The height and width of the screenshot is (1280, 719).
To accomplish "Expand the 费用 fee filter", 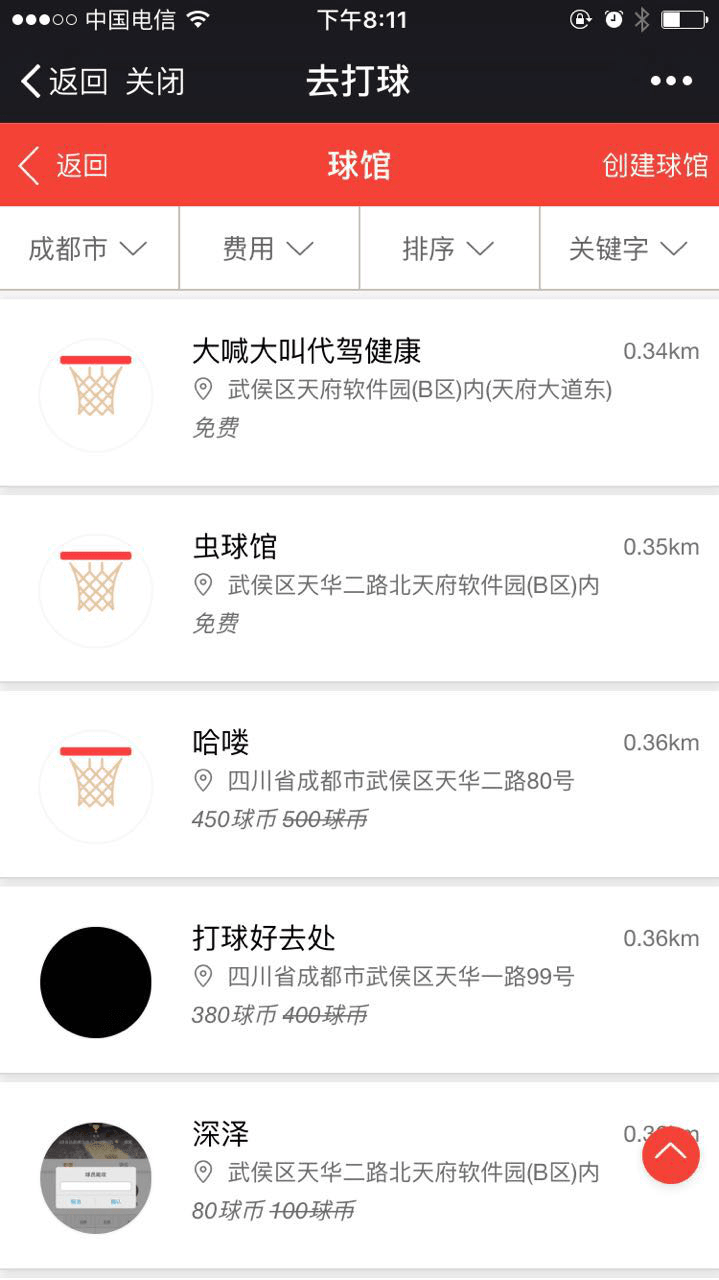I will click(268, 248).
